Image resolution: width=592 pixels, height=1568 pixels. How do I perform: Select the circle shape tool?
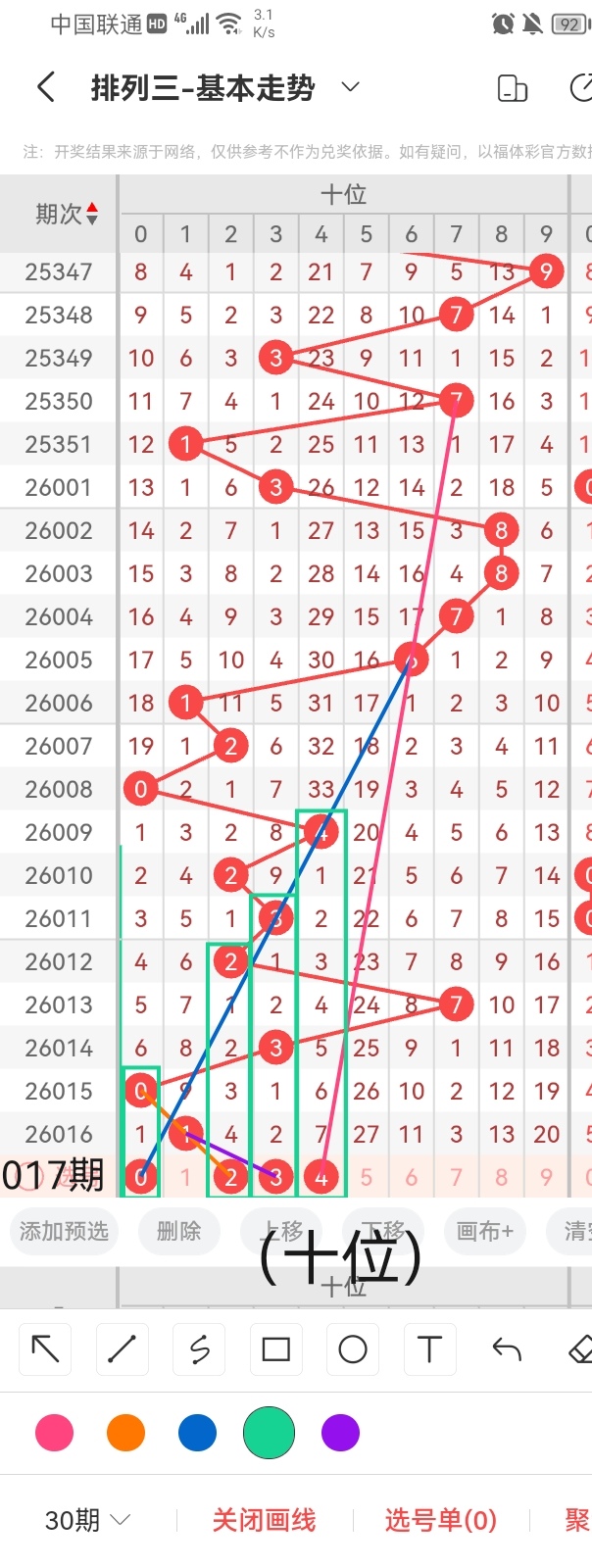[x=353, y=1349]
